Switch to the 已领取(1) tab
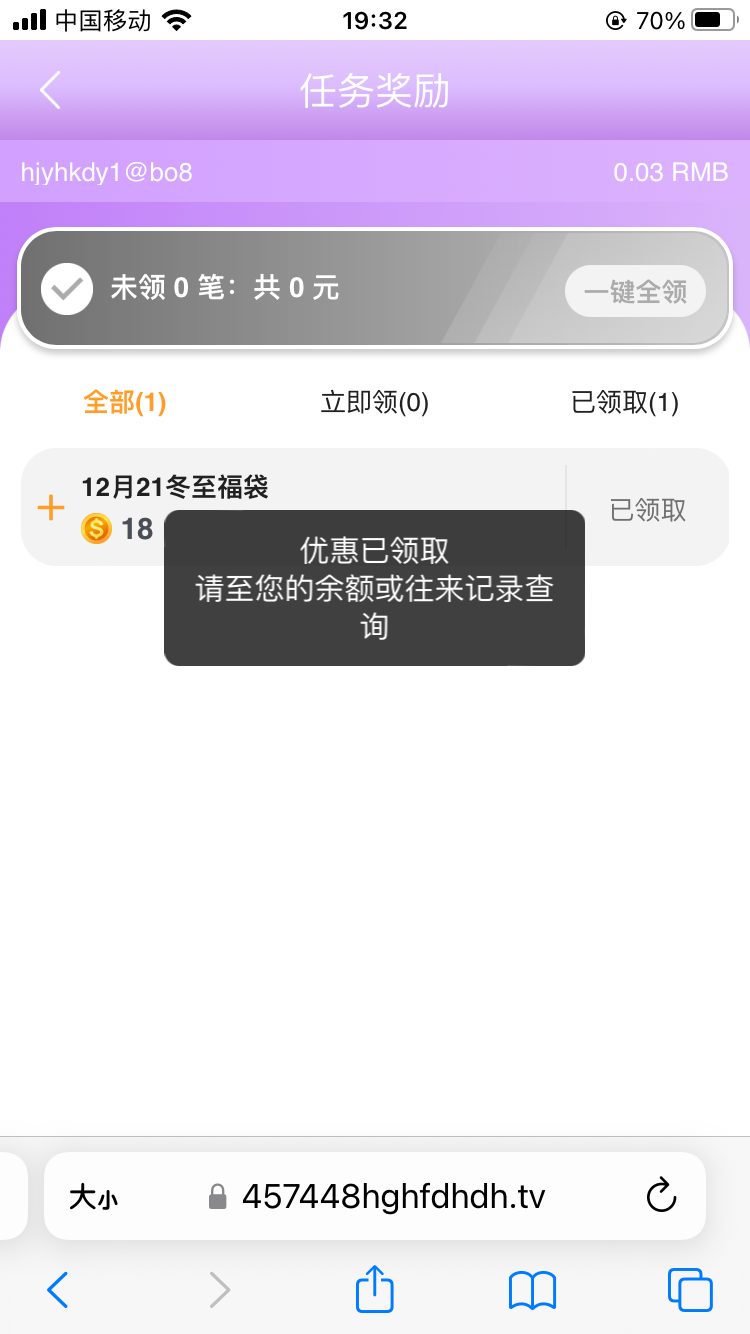 [x=624, y=403]
